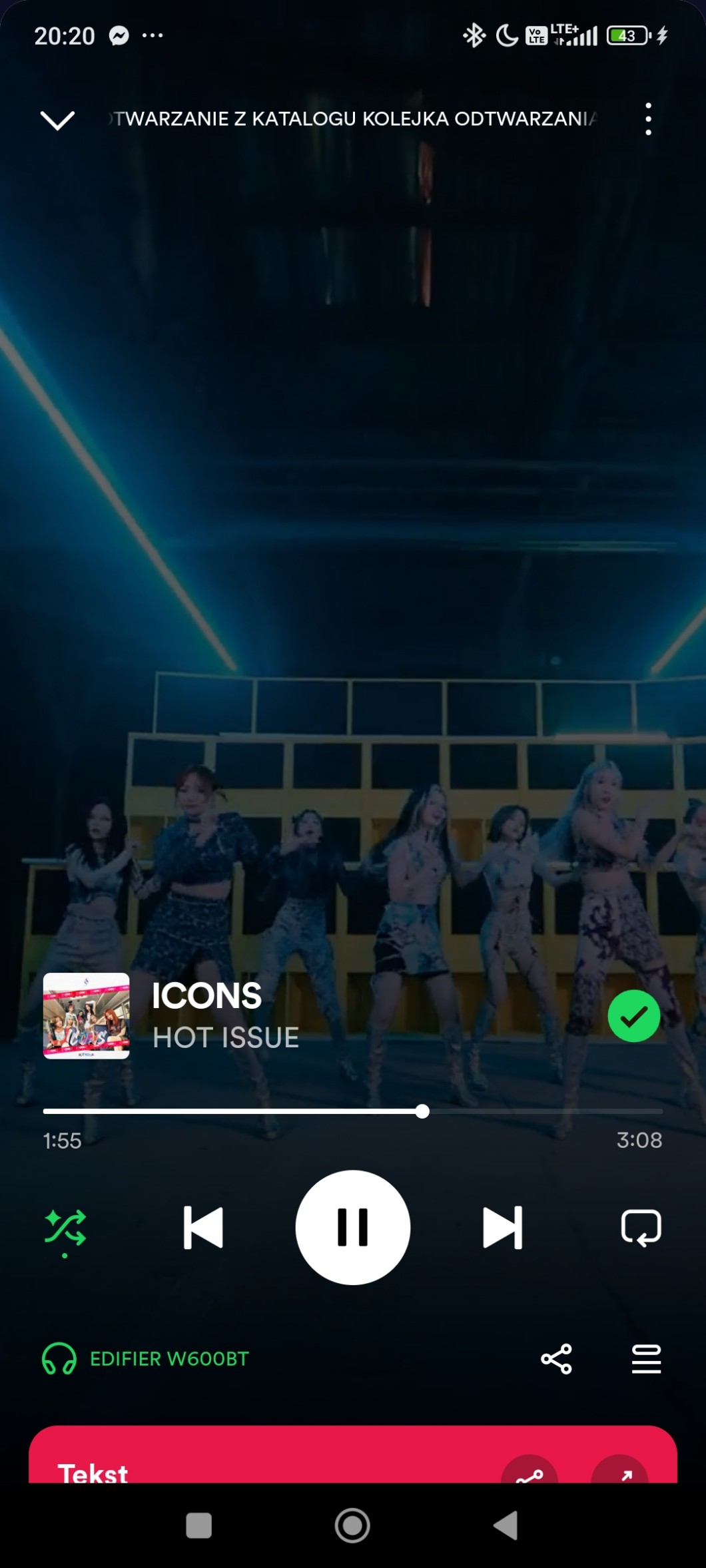Viewport: 706px width, 1568px height.
Task: Open the three-dot overflow menu
Action: (x=648, y=119)
